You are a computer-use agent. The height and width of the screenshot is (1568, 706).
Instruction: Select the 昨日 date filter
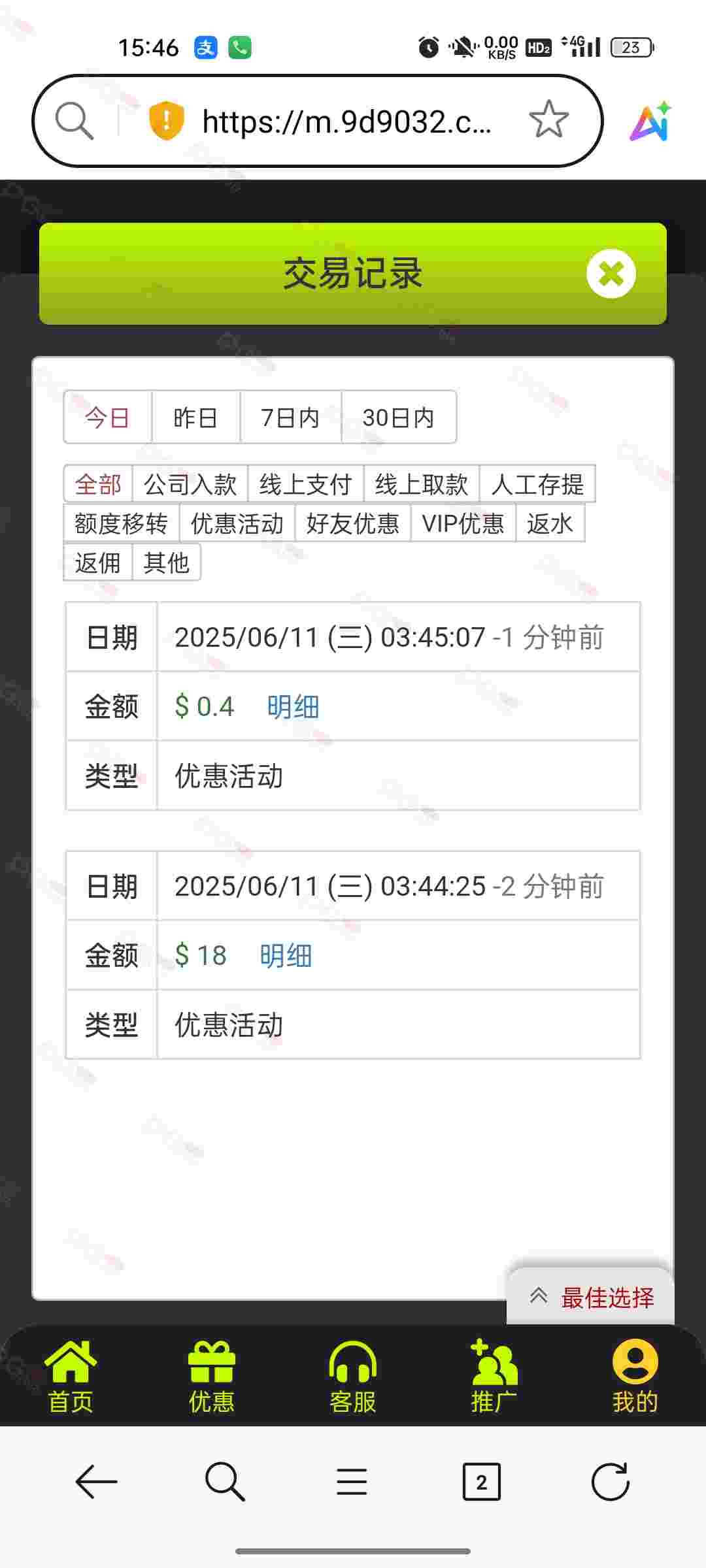click(195, 417)
